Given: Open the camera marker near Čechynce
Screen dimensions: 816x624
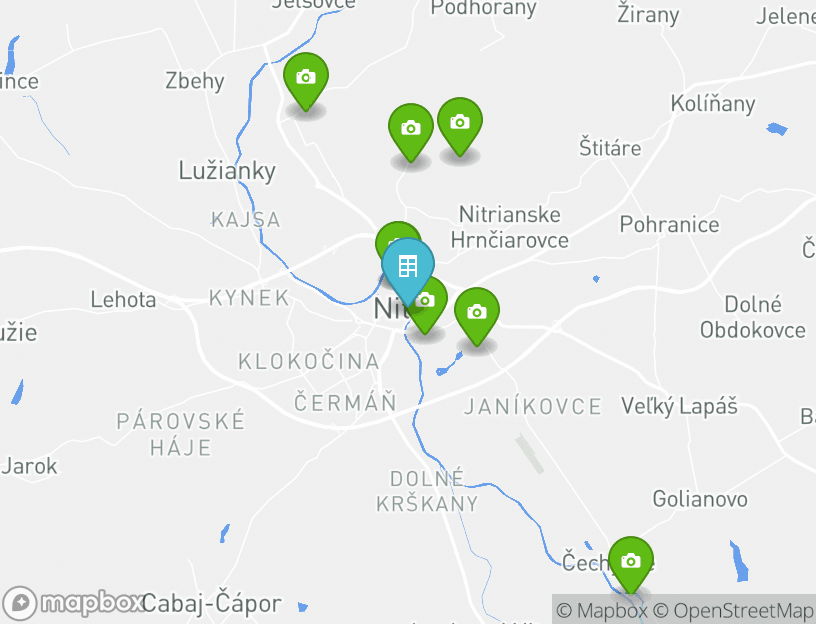Looking at the screenshot, I should pos(630,561).
